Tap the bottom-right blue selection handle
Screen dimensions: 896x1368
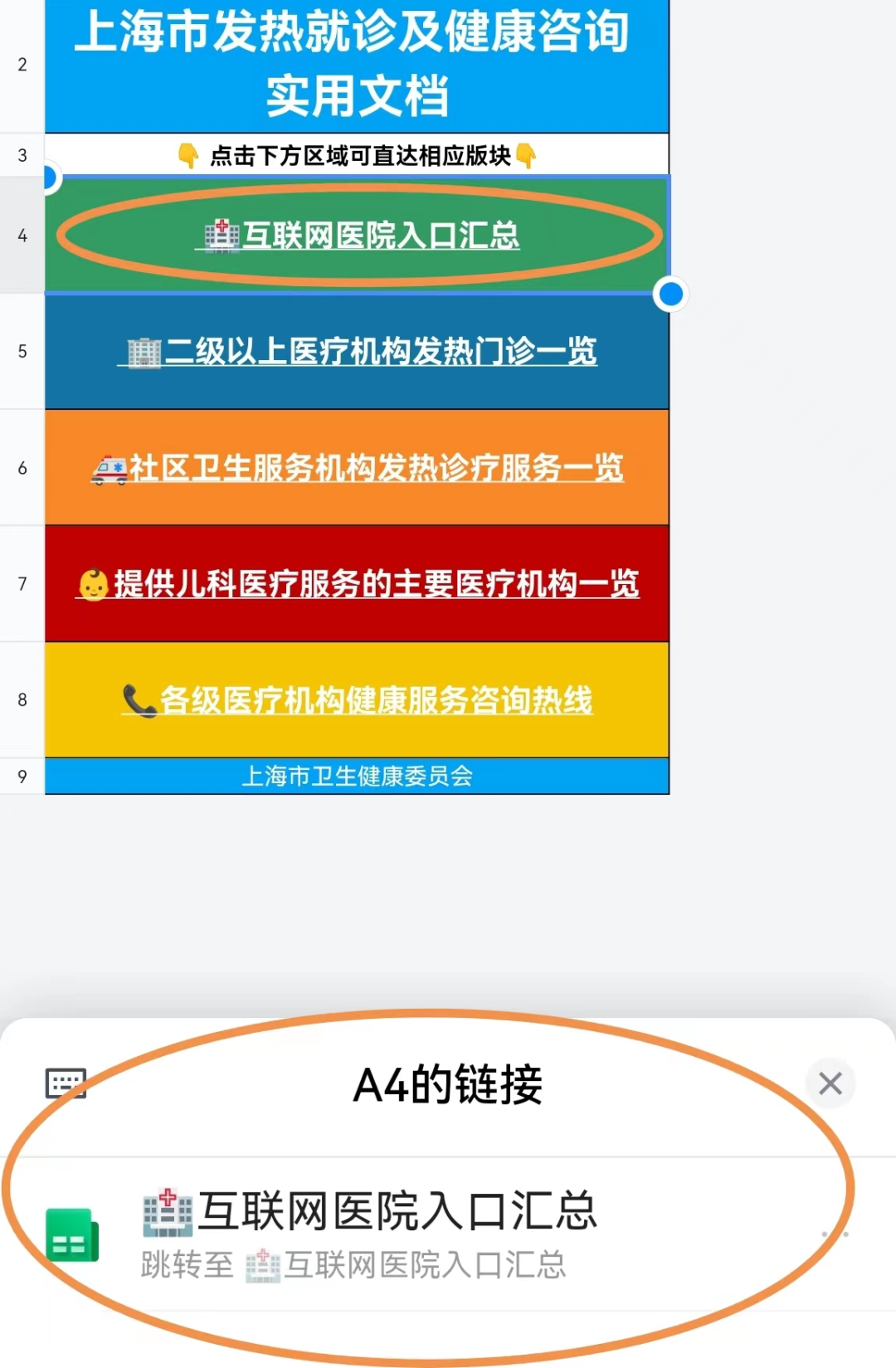(x=669, y=294)
